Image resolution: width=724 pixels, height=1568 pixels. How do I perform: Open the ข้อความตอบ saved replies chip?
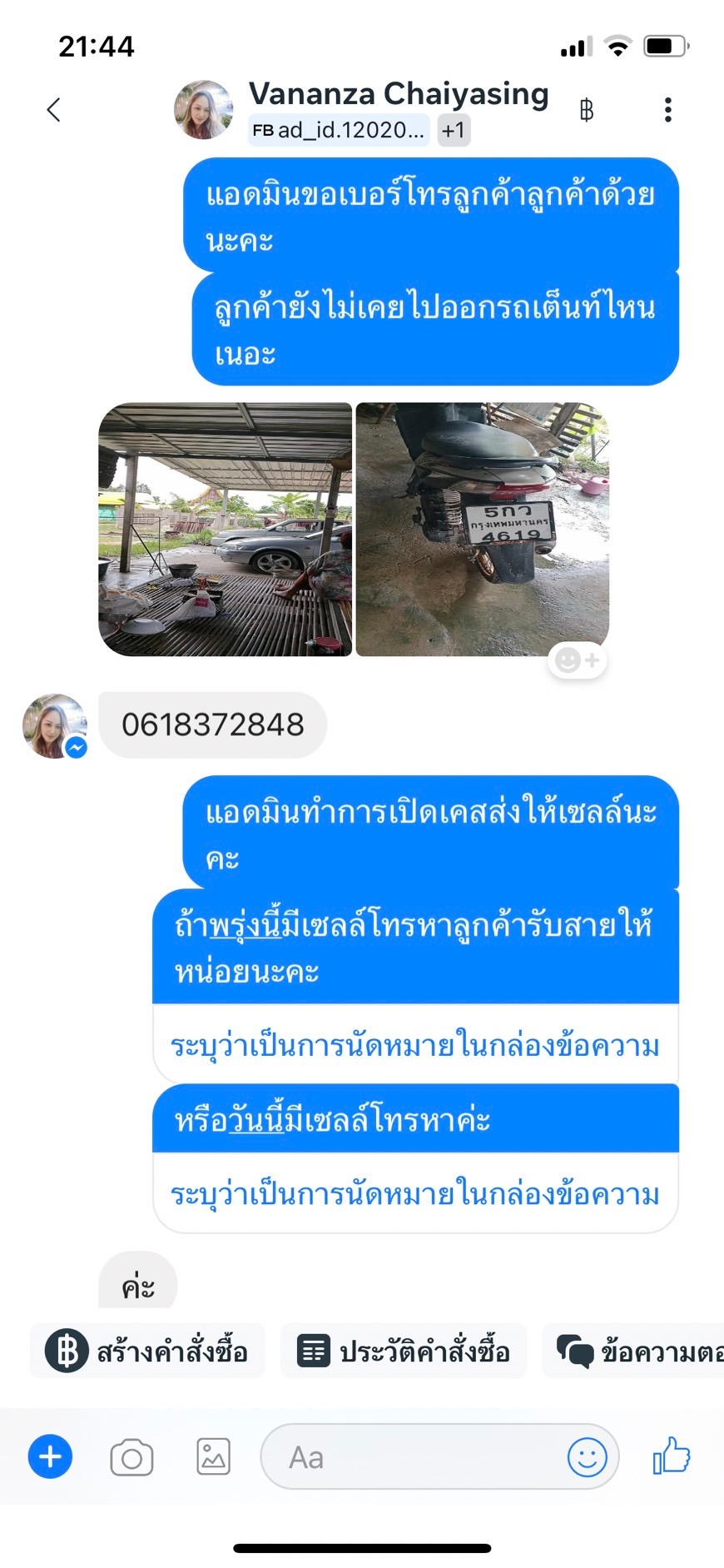pos(637,1351)
